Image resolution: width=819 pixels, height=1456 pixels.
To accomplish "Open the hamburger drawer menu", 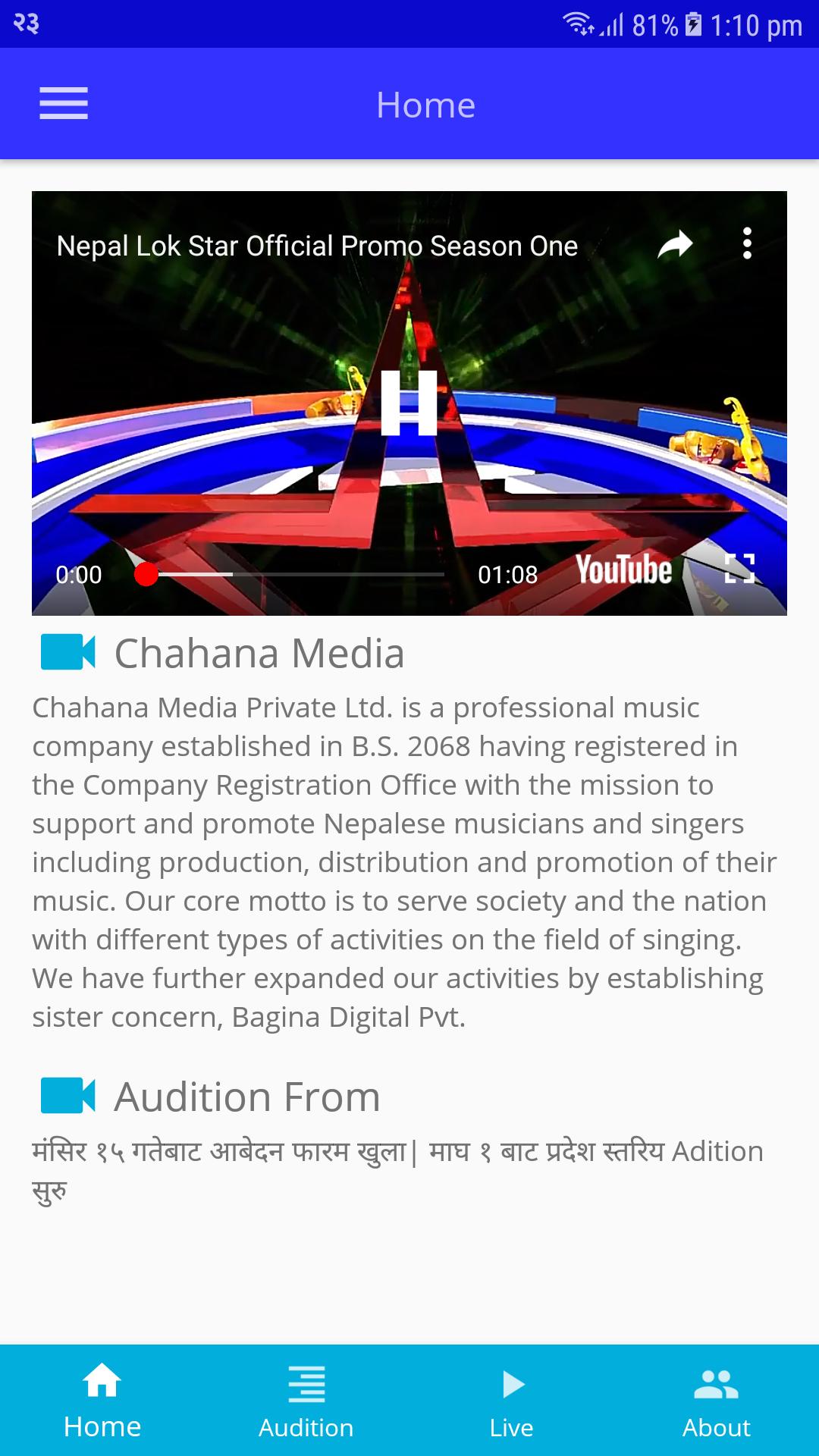I will click(x=64, y=104).
